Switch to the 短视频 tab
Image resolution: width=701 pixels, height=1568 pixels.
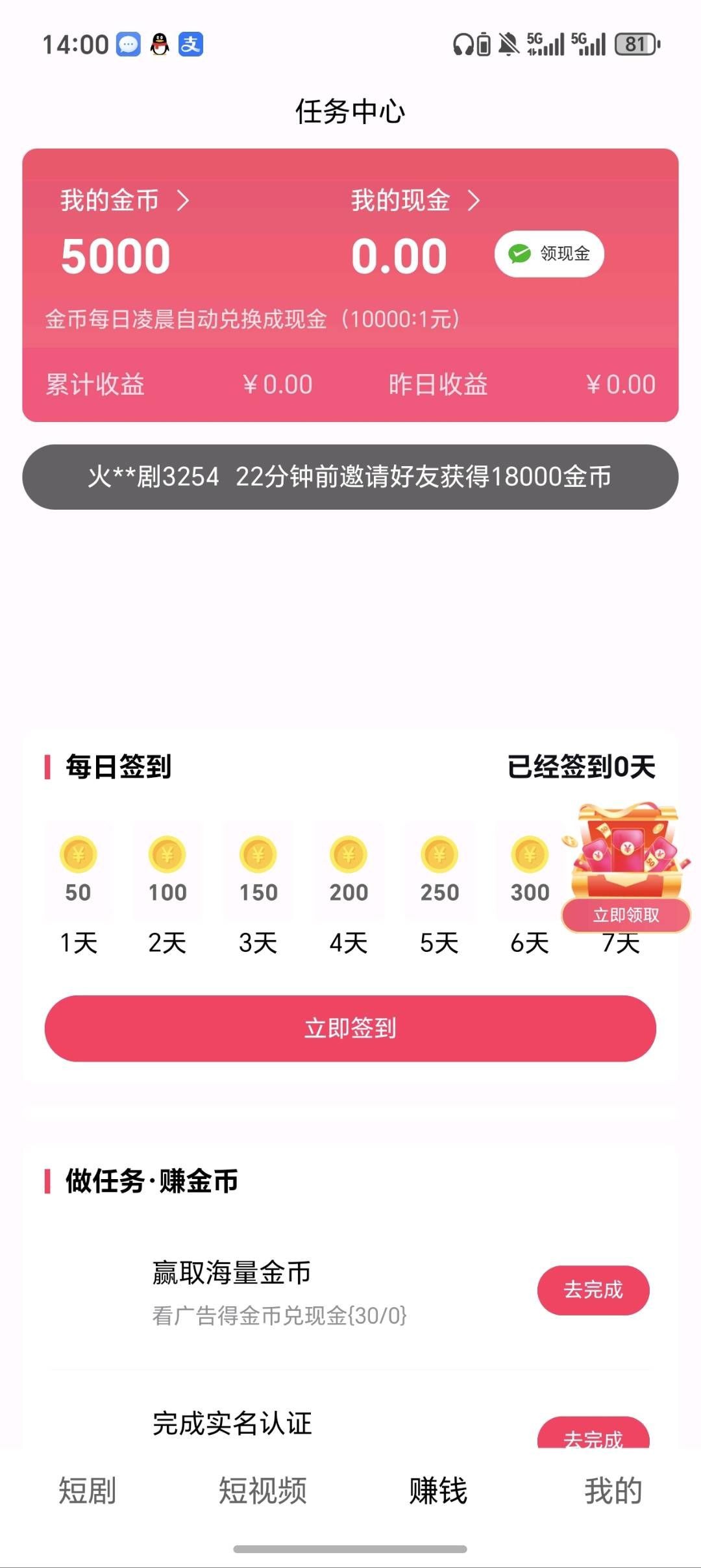pyautogui.click(x=264, y=1493)
